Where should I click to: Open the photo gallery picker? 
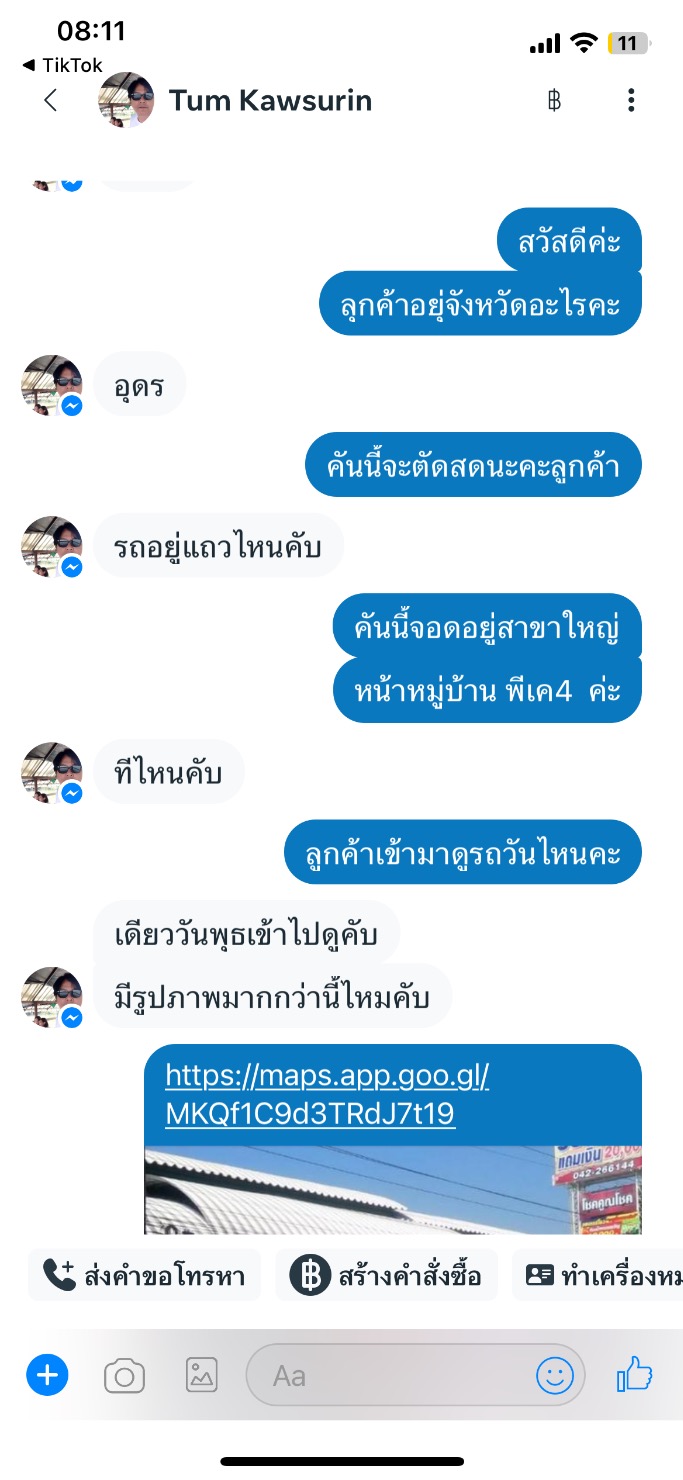coord(202,1376)
